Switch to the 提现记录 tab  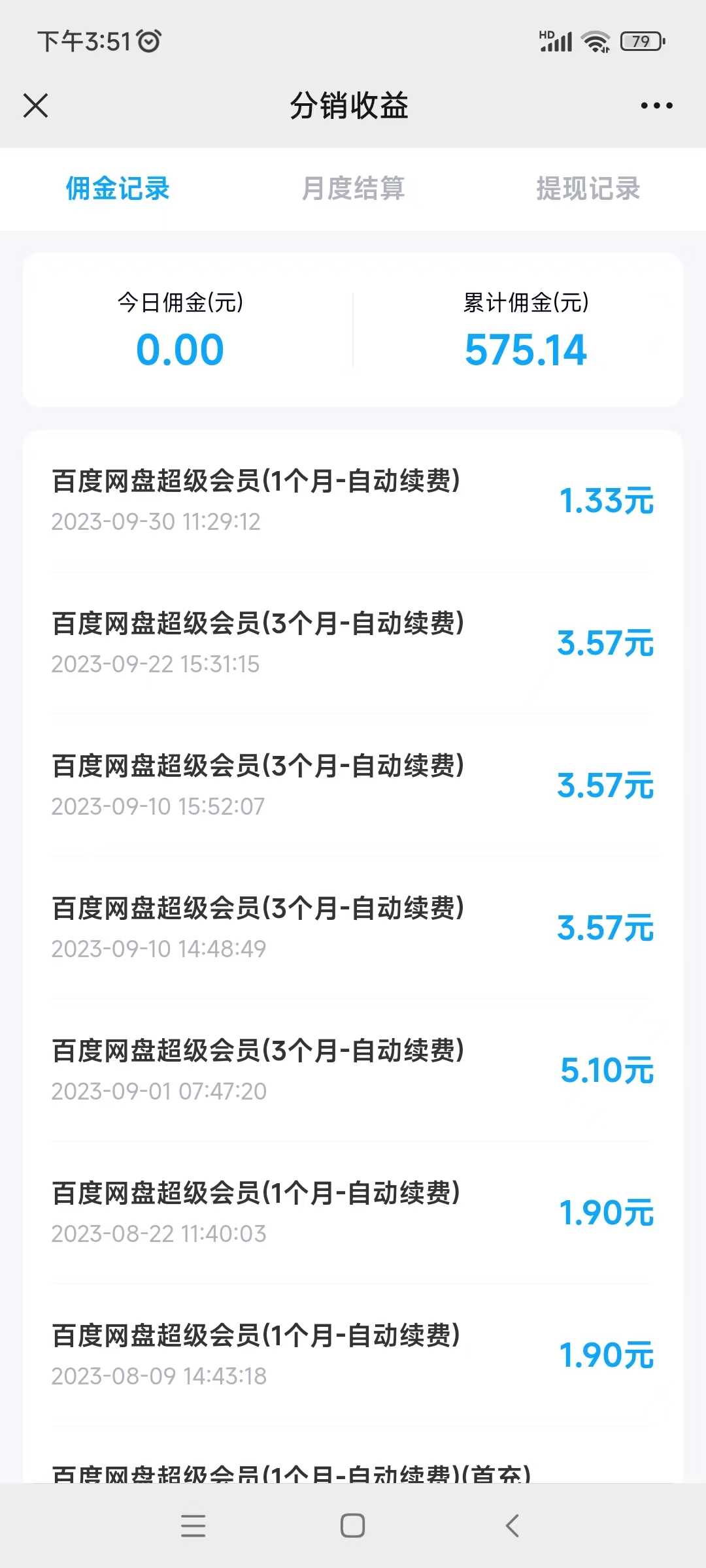tap(588, 189)
